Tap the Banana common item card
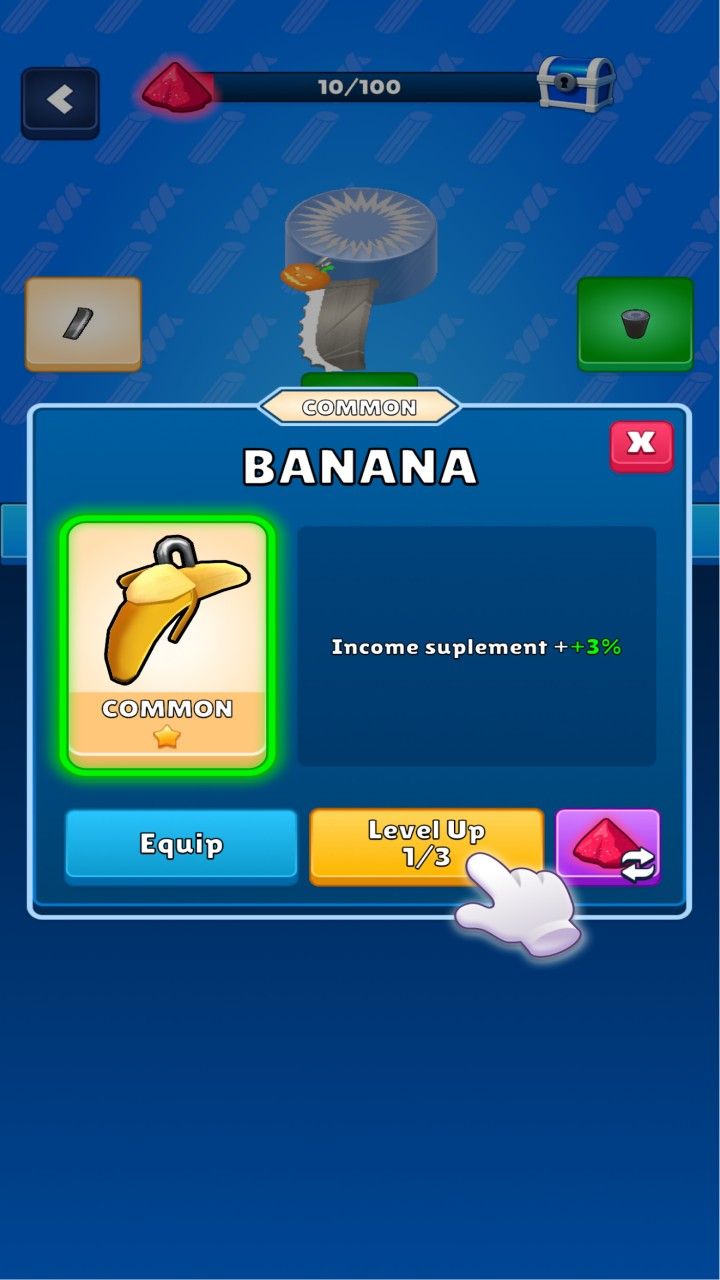This screenshot has height=1280, width=720. point(168,645)
